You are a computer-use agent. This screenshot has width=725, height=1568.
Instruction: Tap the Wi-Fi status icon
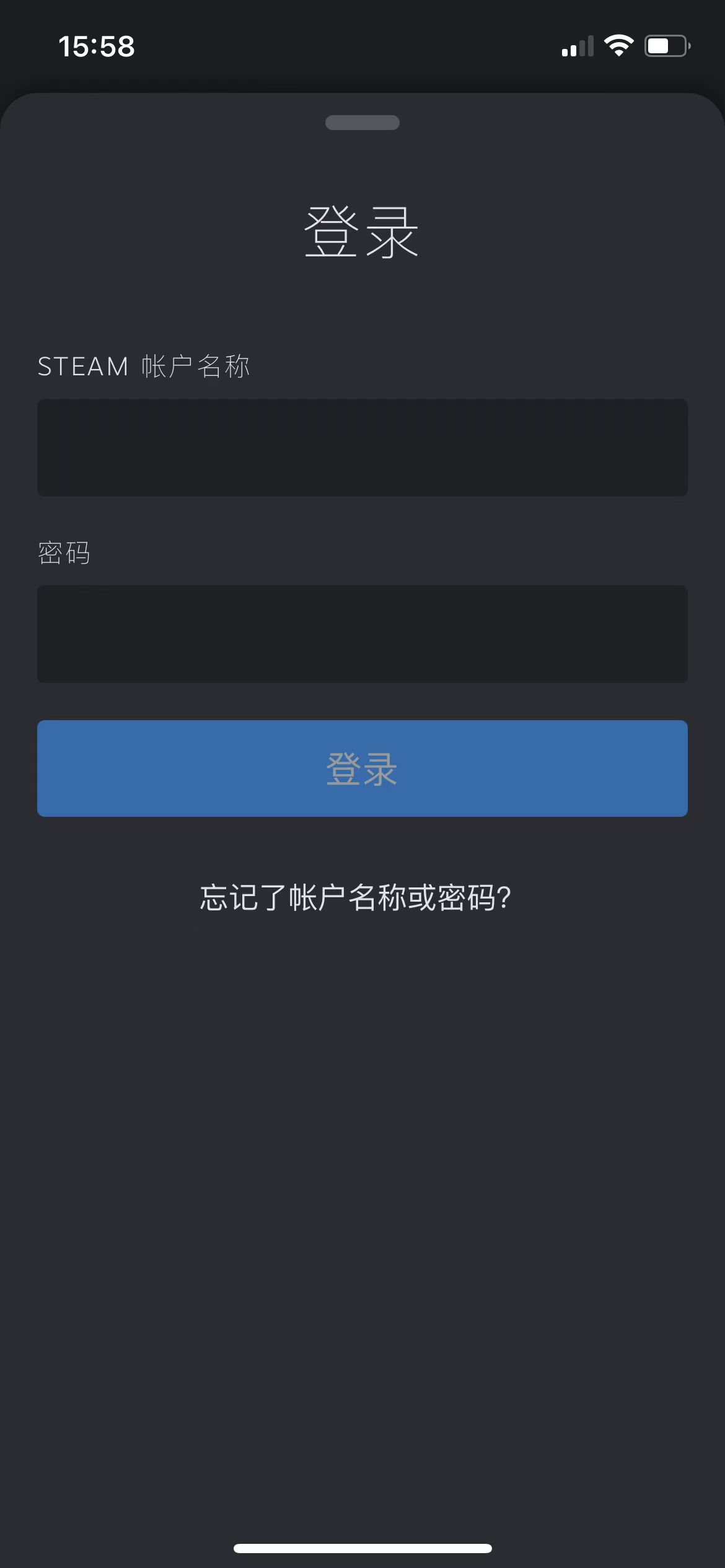click(618, 45)
